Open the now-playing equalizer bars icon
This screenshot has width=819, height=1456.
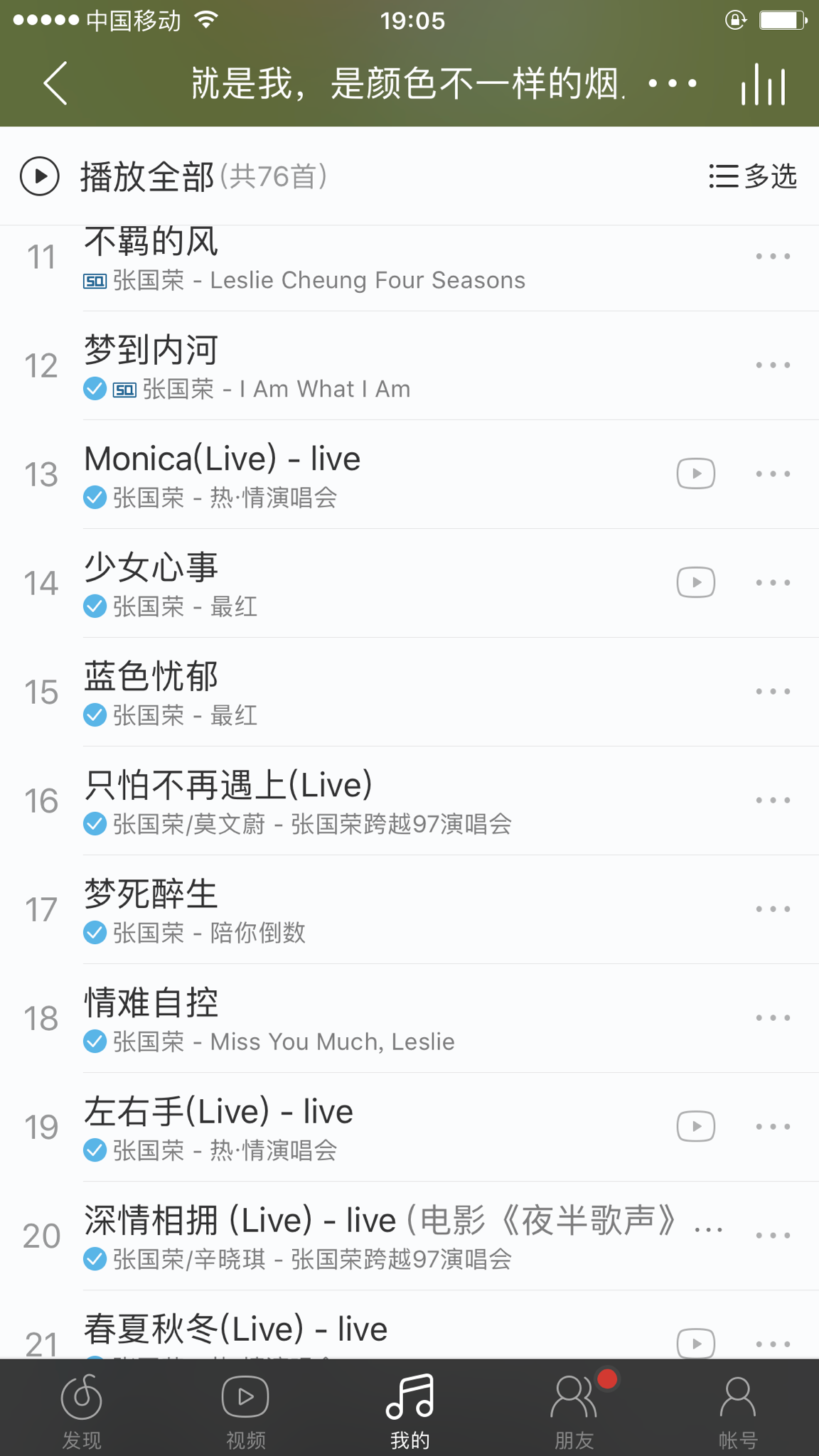763,85
